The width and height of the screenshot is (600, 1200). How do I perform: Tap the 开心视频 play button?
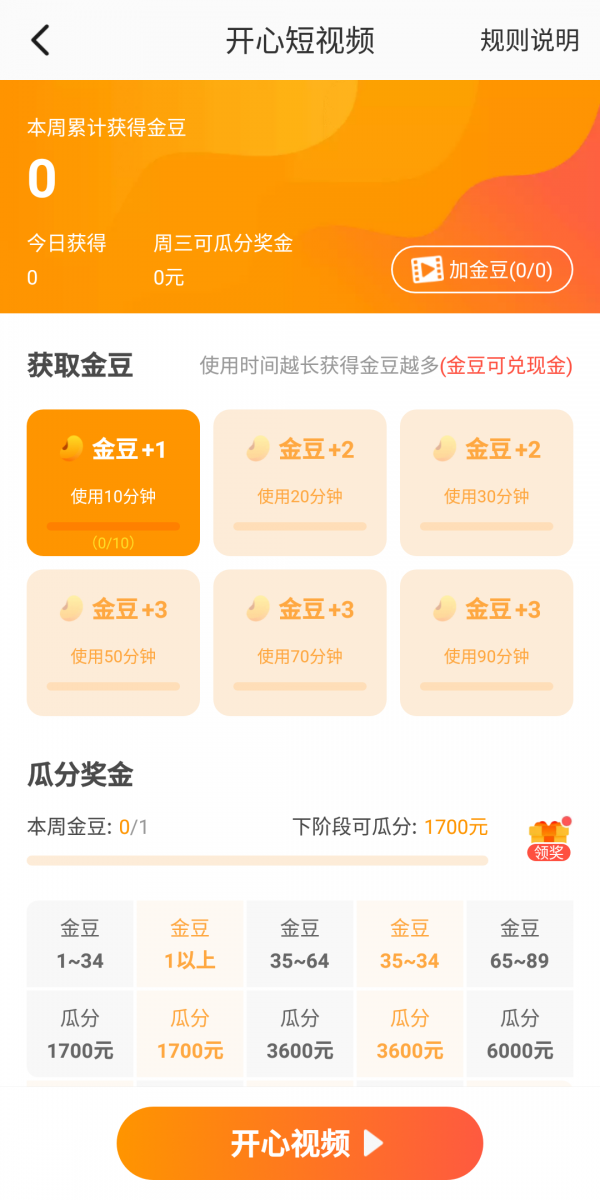[300, 1143]
